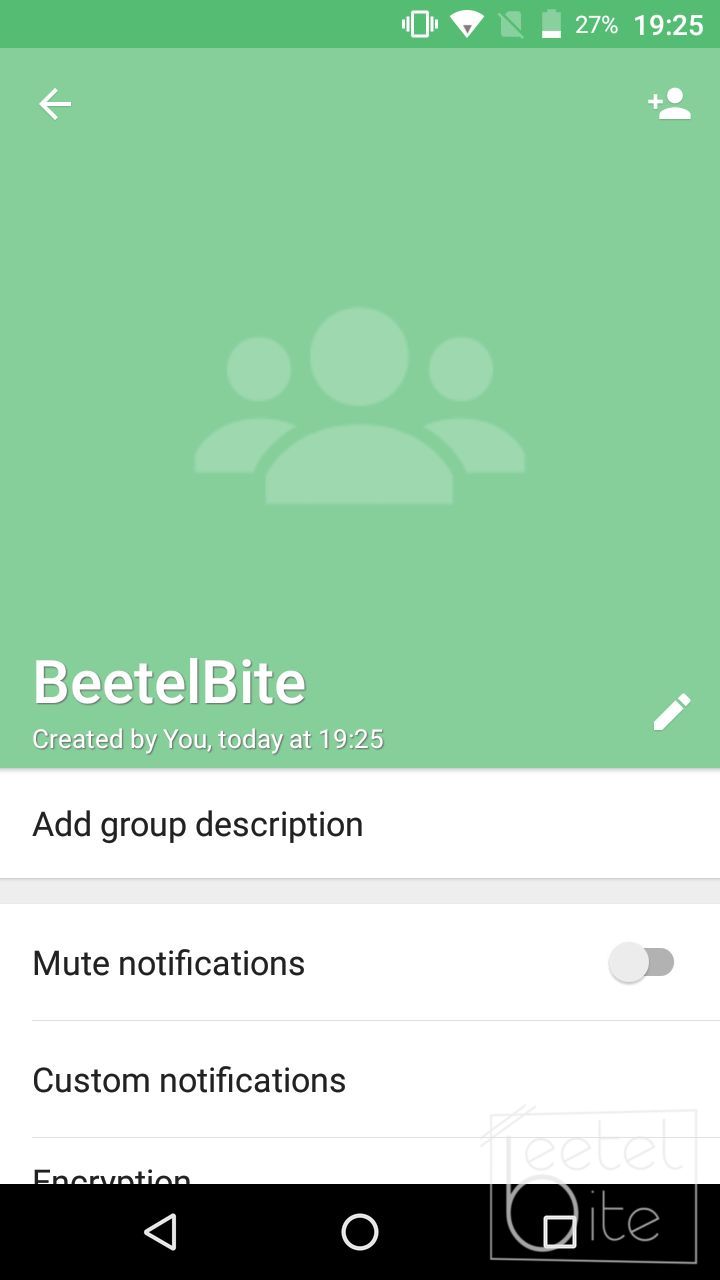The height and width of the screenshot is (1280, 720).
Task: Go to the home screen
Action: pos(360,1232)
